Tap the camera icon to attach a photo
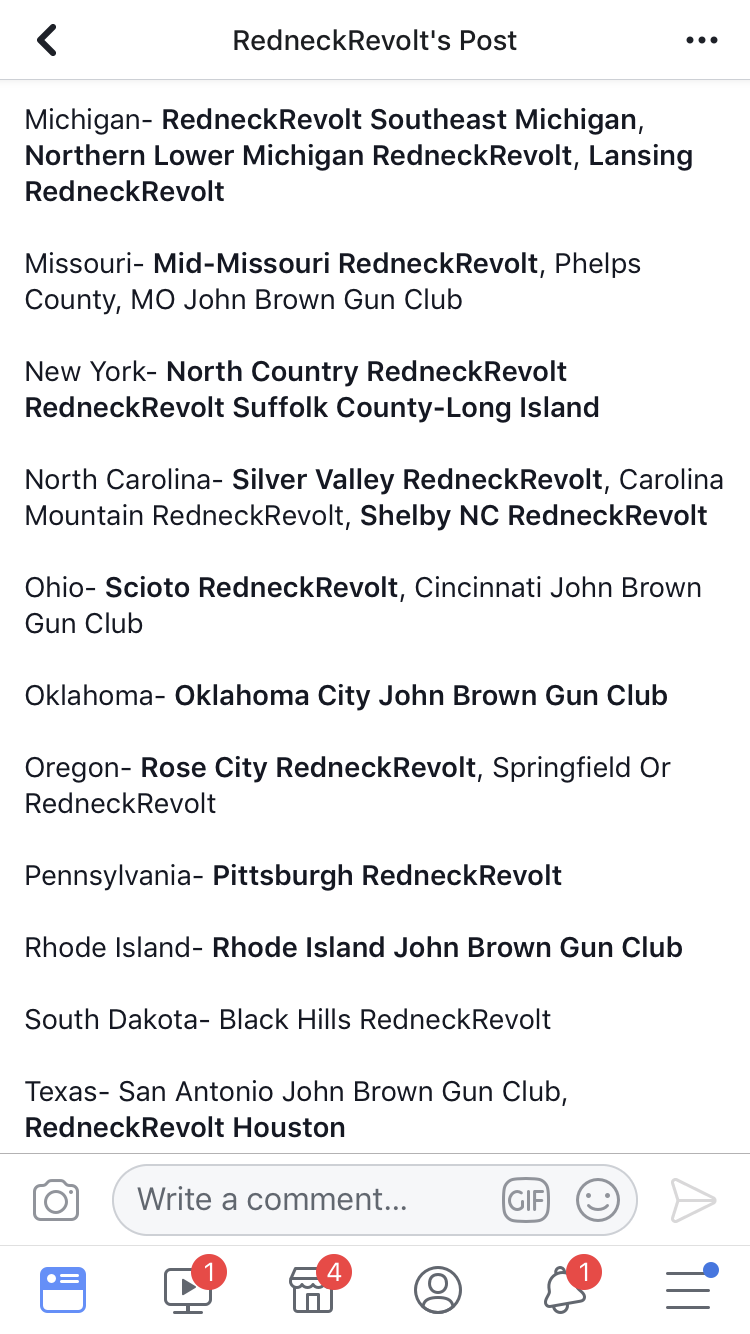Viewport: 750px width, 1334px height. [x=56, y=1200]
